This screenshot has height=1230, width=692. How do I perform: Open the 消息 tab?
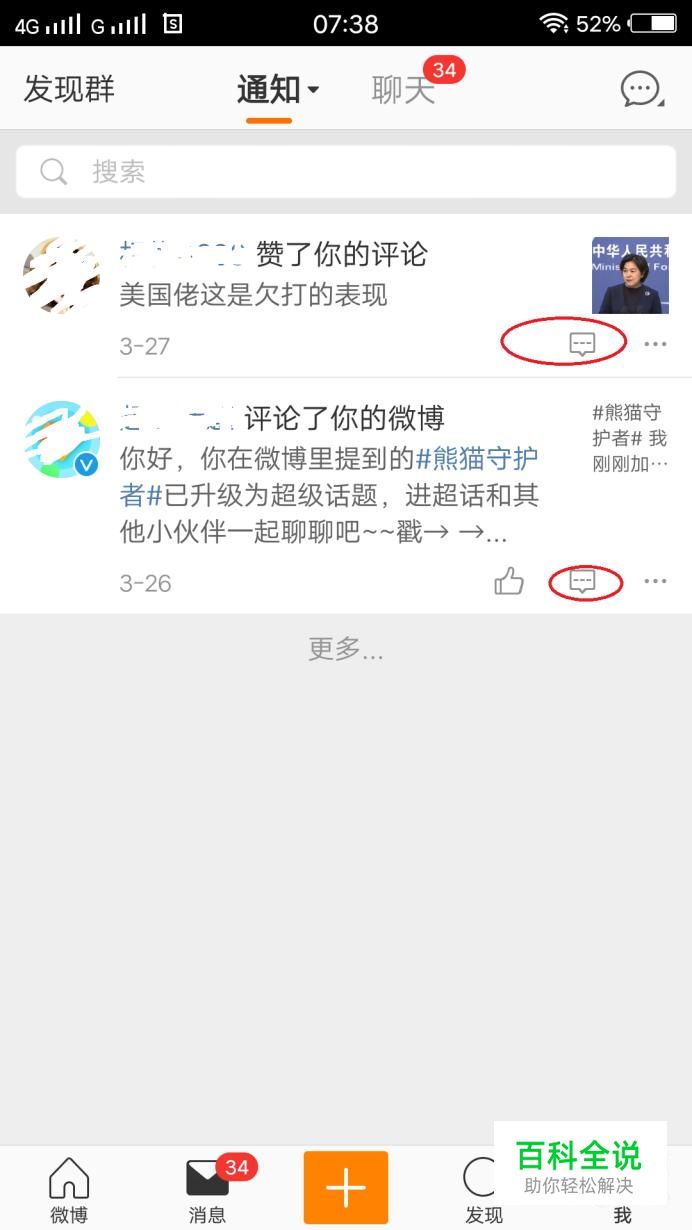coord(208,1188)
